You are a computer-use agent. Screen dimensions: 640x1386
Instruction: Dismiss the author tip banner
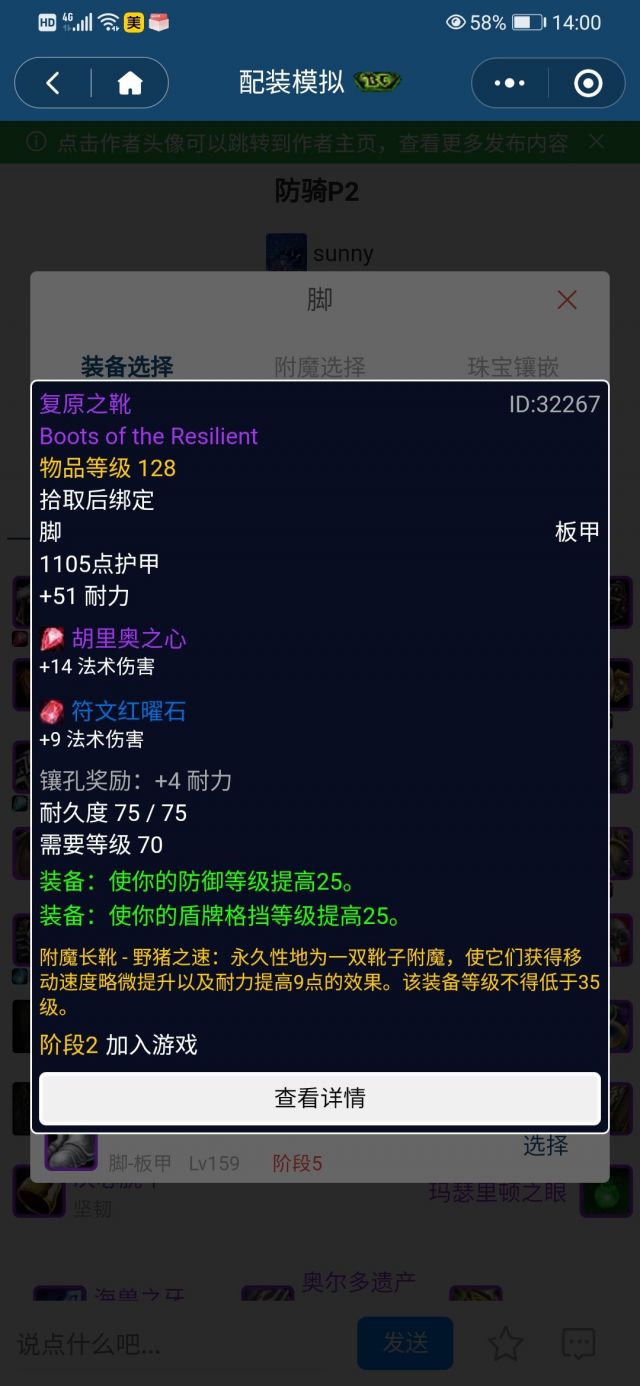pyautogui.click(x=596, y=142)
